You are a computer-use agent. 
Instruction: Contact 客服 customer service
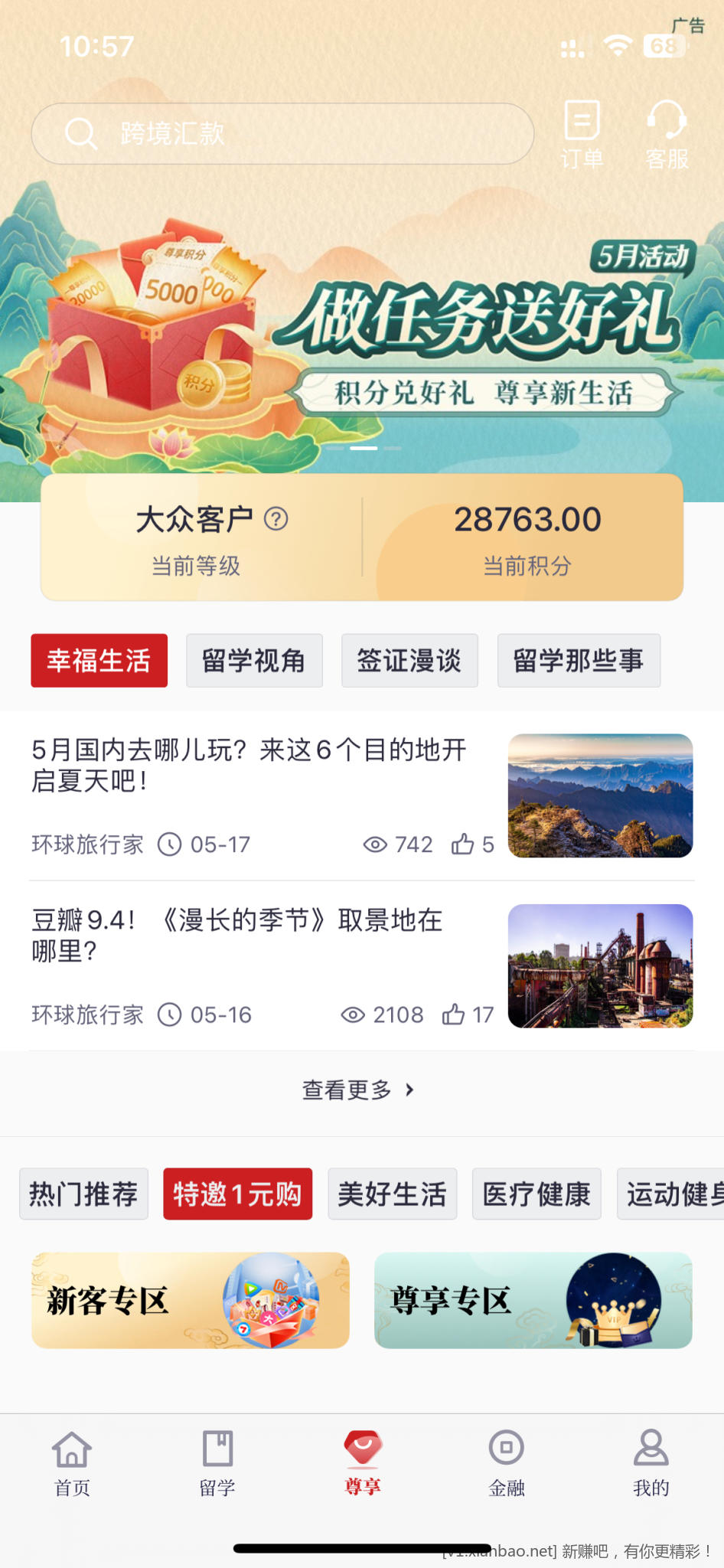[x=667, y=134]
